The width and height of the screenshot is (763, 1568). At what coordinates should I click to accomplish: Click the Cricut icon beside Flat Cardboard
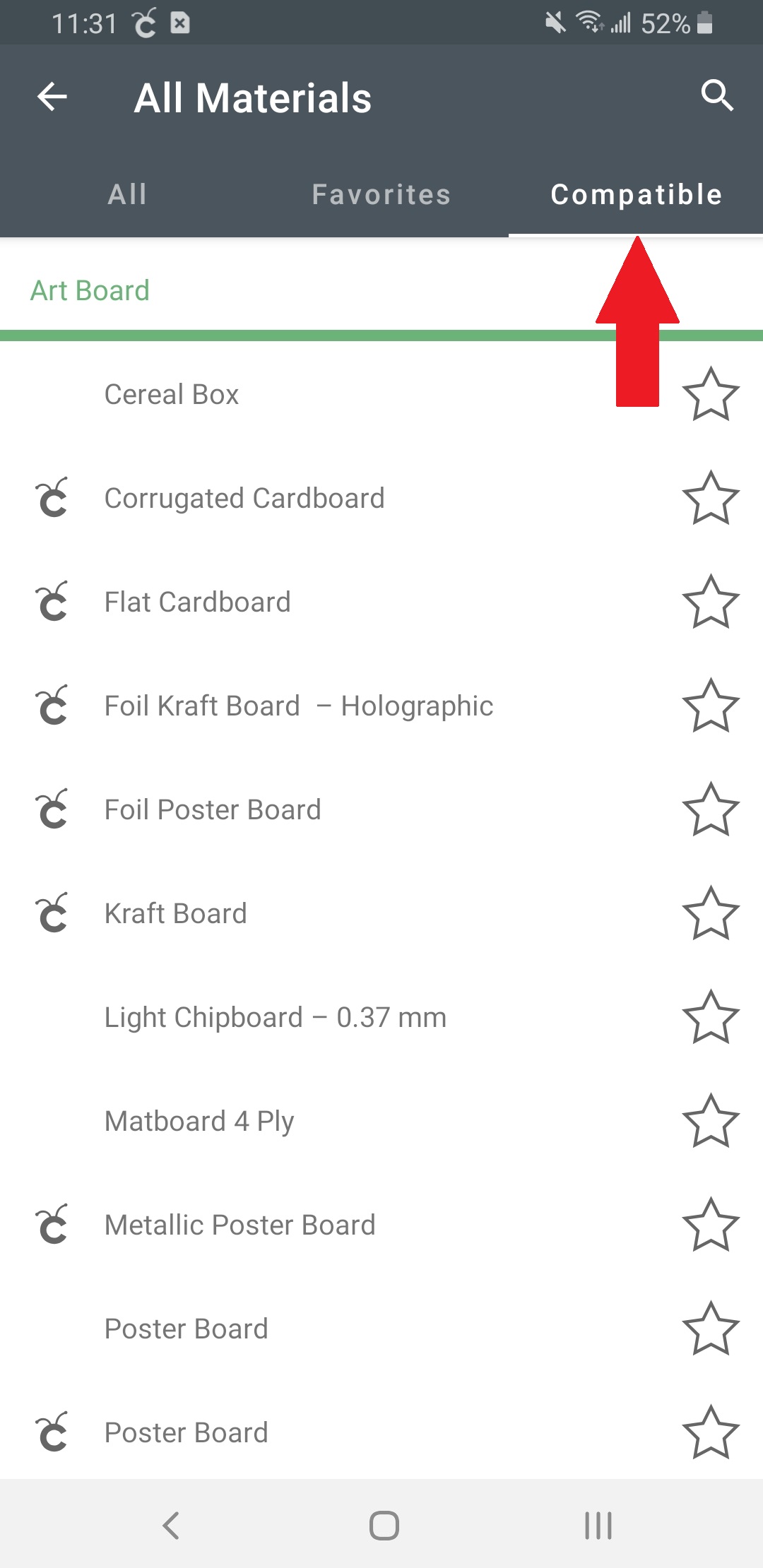pyautogui.click(x=53, y=601)
